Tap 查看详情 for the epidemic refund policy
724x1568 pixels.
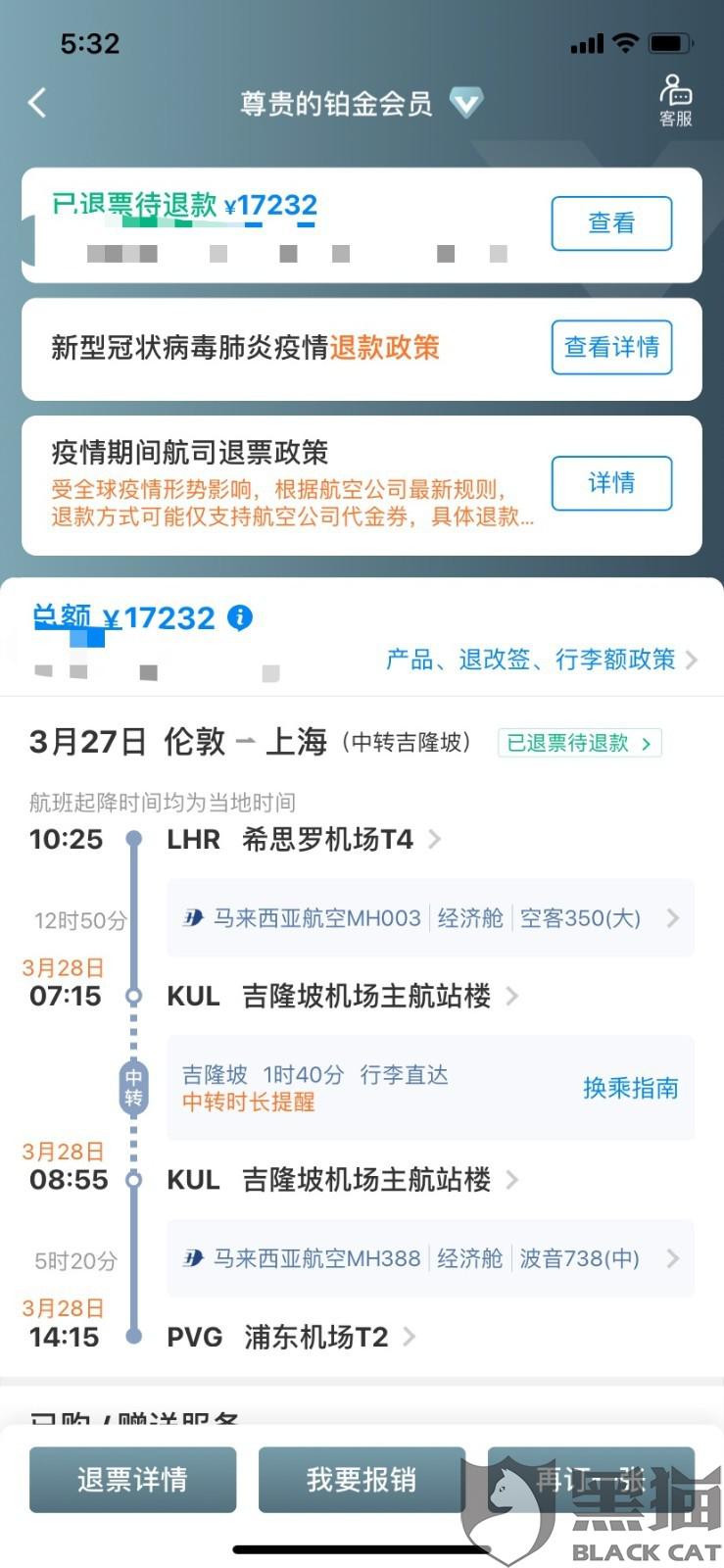[x=611, y=347]
